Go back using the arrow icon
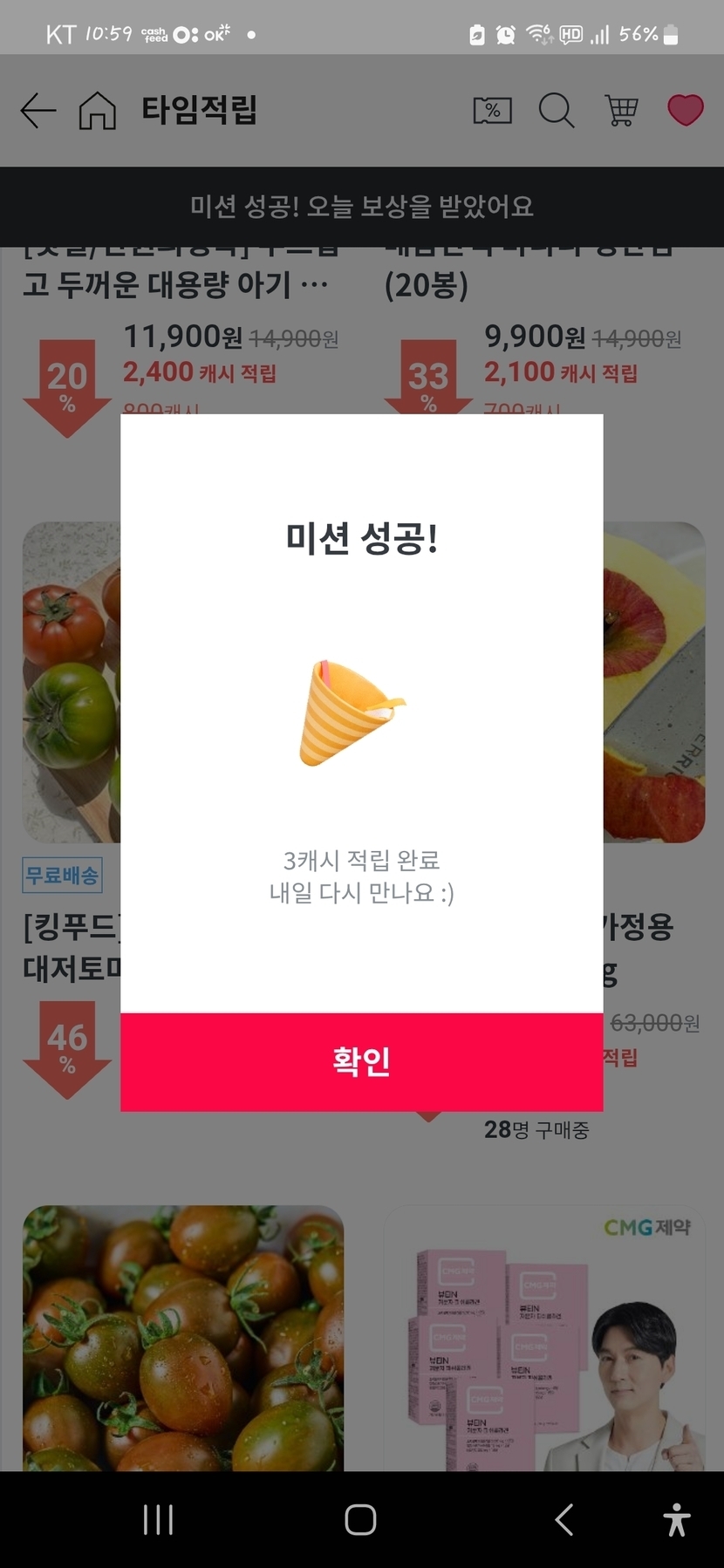 [38, 111]
